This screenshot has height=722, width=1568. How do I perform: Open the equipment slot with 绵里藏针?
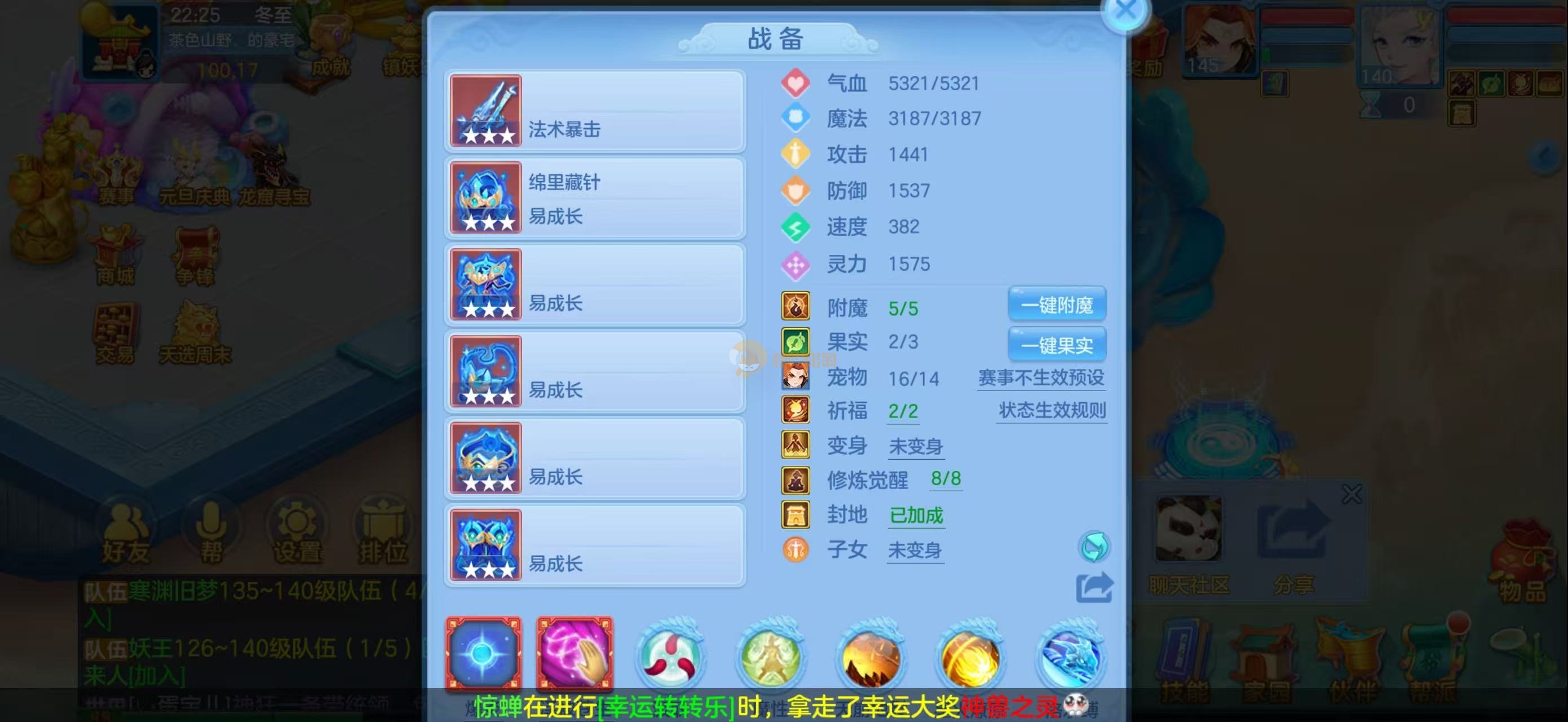tap(595, 198)
